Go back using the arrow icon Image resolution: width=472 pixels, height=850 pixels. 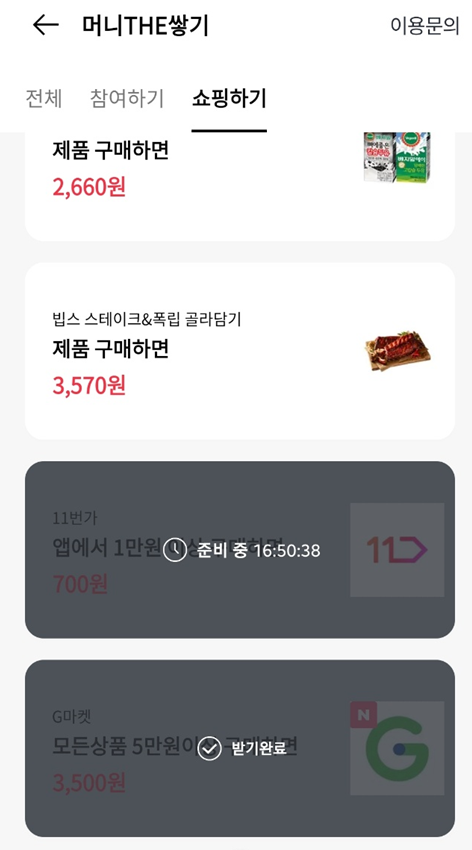point(46,25)
